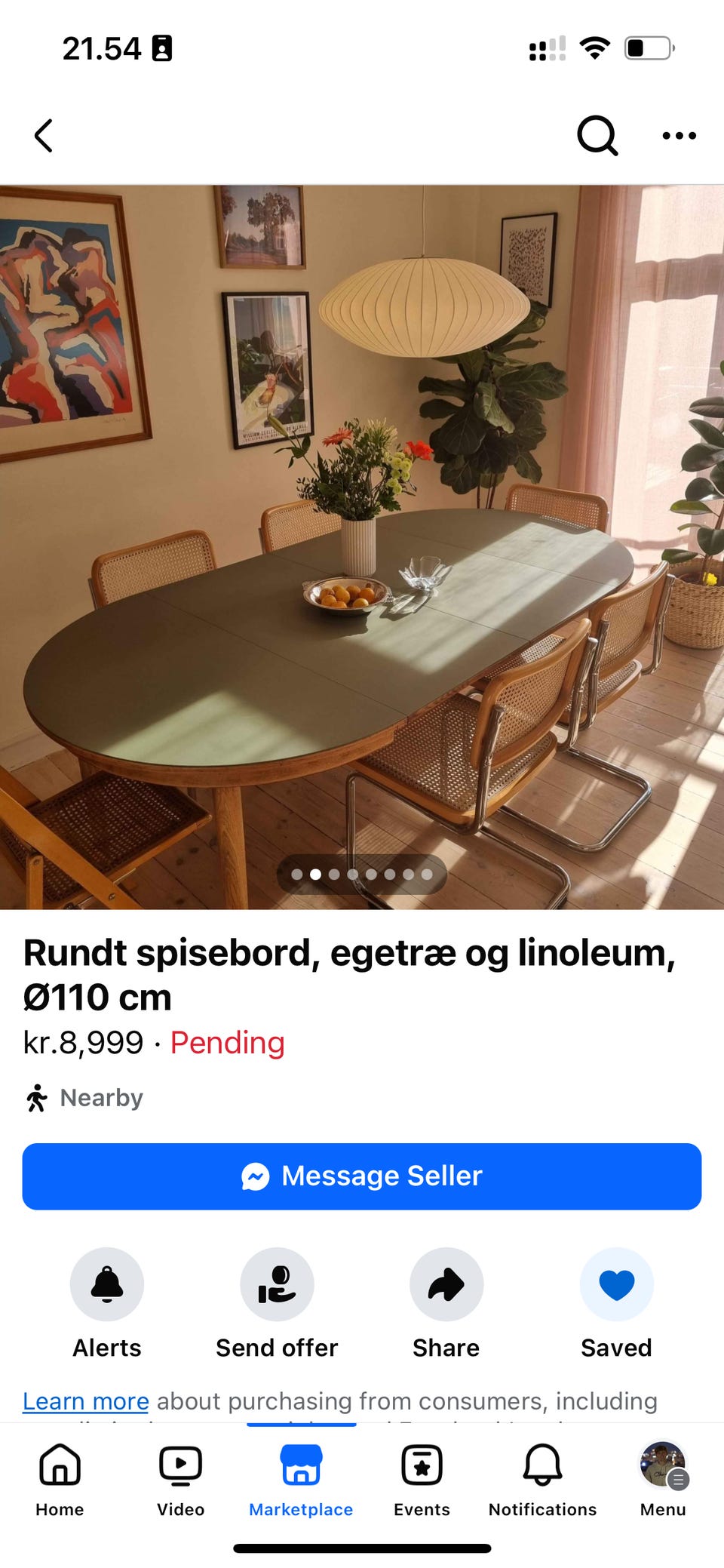Viewport: 724px width, 1568px height.
Task: Toggle the saved state of the table listing
Action: click(x=615, y=1284)
